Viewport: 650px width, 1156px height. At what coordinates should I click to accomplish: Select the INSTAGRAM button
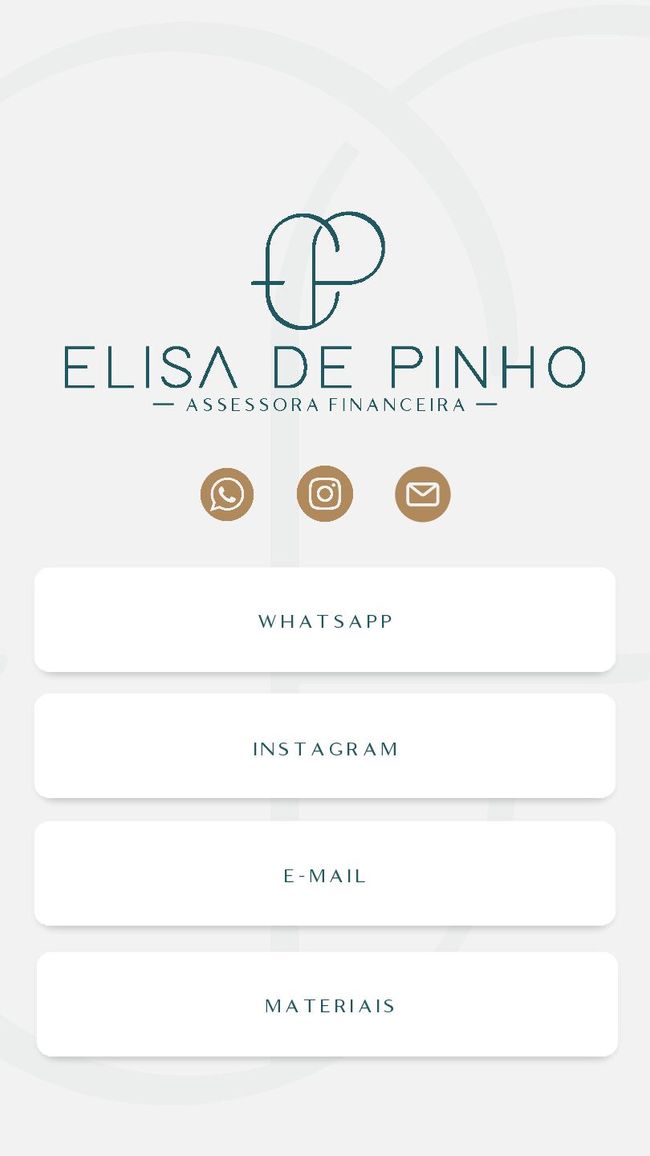coord(325,747)
